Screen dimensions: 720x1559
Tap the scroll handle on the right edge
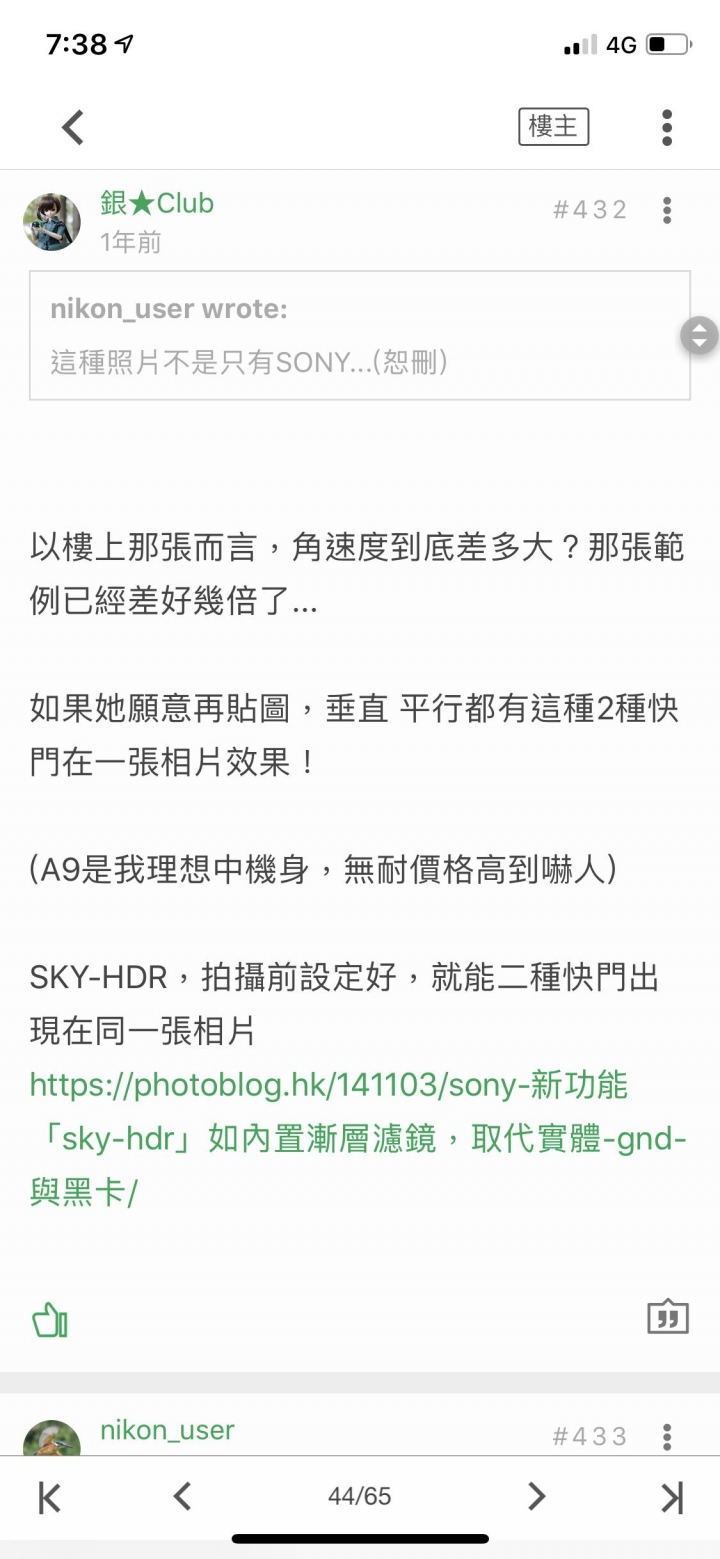[x=699, y=335]
